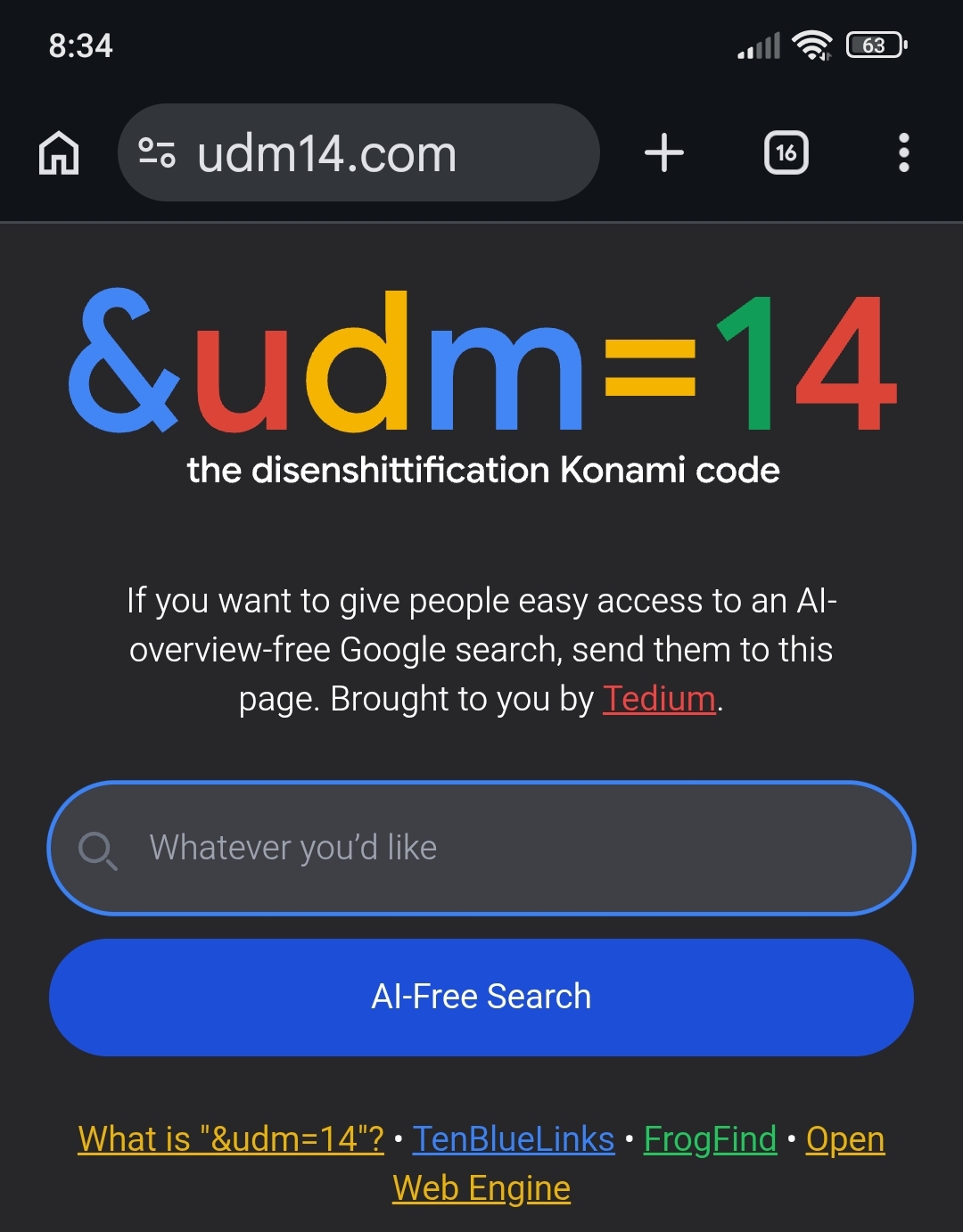The image size is (963, 1232).
Task: Open the 'What is "&udm=14"?' link
Action: click(231, 1139)
